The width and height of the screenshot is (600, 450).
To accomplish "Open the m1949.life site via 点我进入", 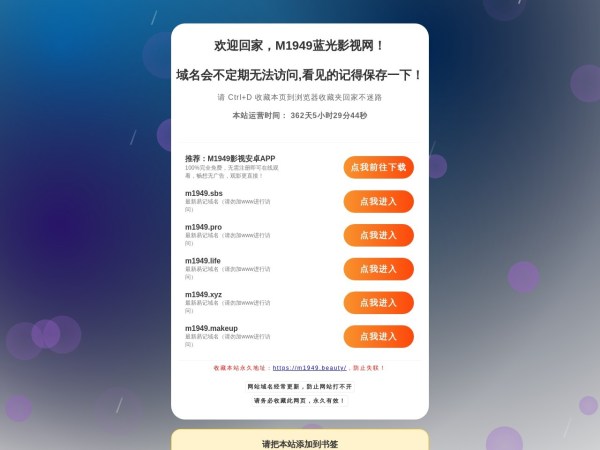I will [378, 269].
